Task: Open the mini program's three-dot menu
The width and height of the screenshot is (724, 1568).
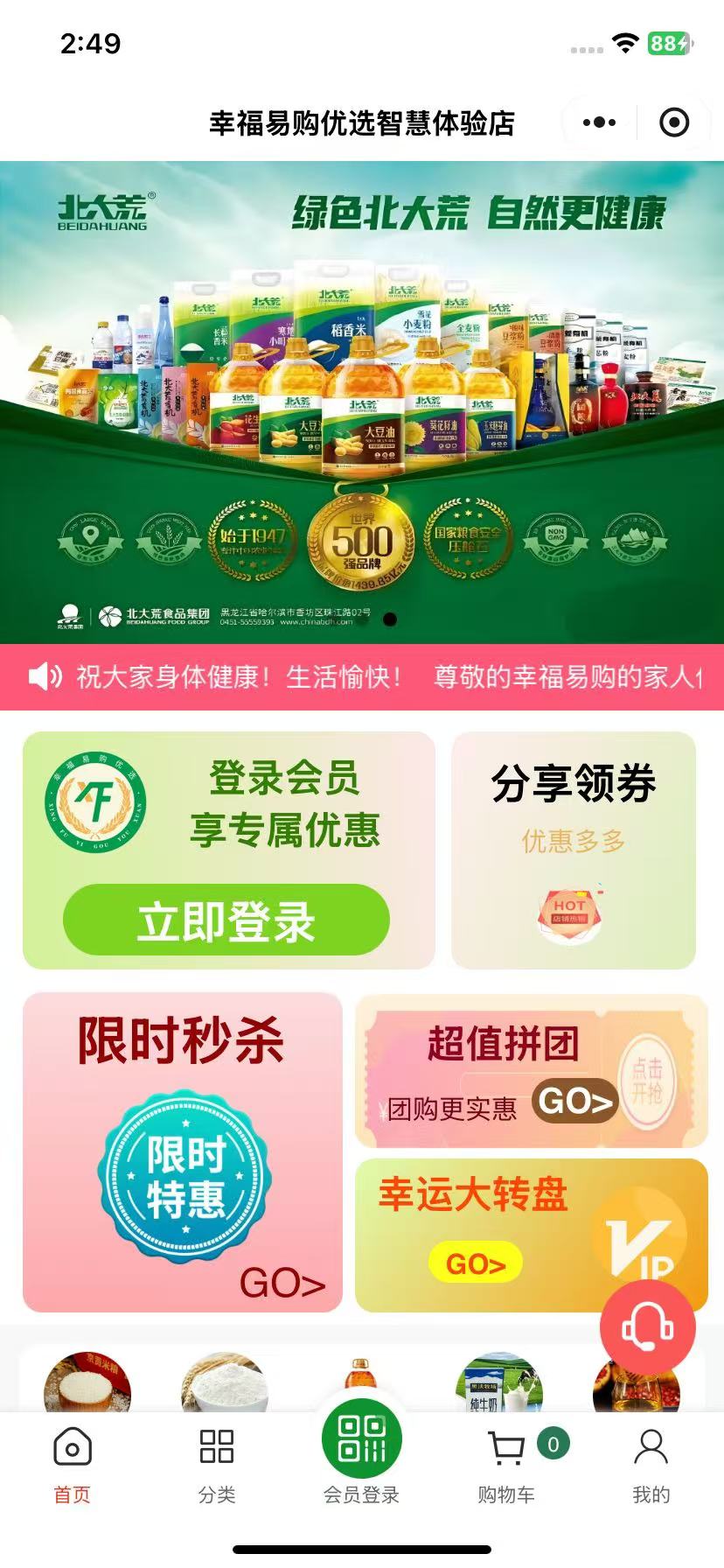Action: [599, 122]
